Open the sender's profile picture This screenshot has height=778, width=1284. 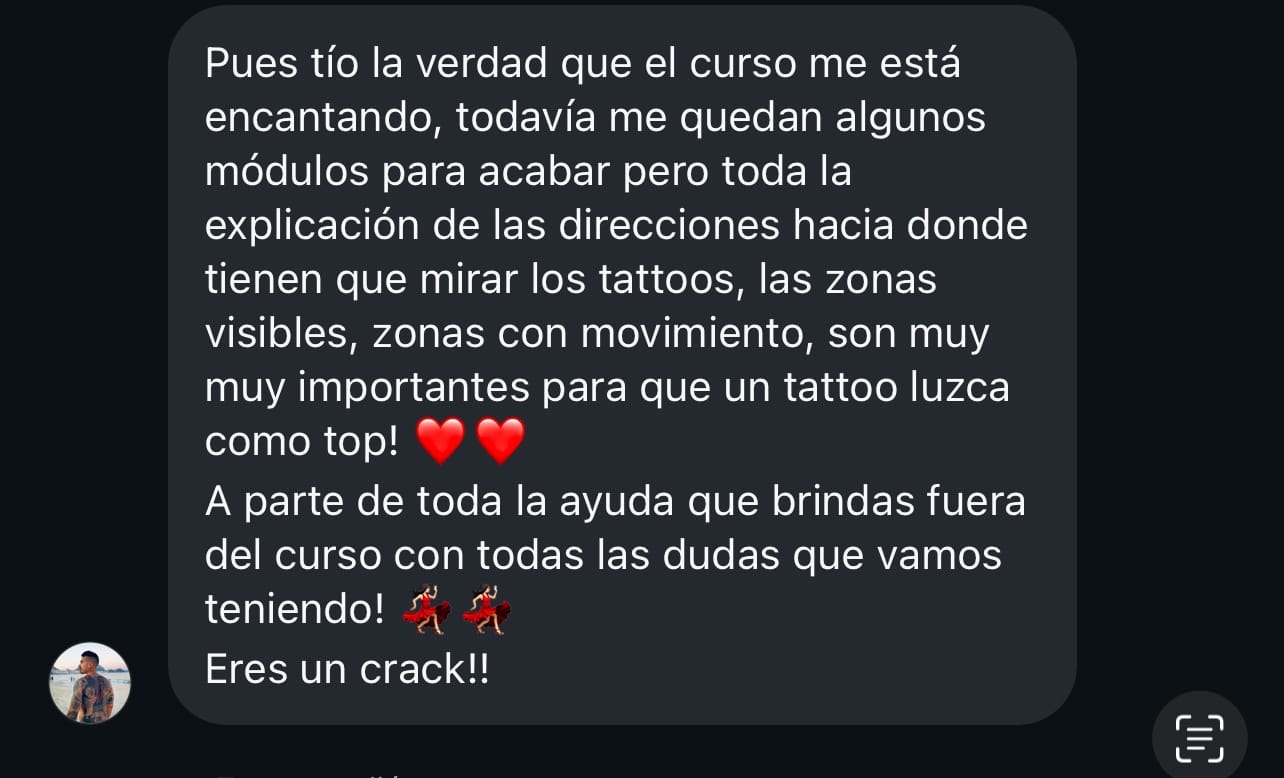(90, 683)
